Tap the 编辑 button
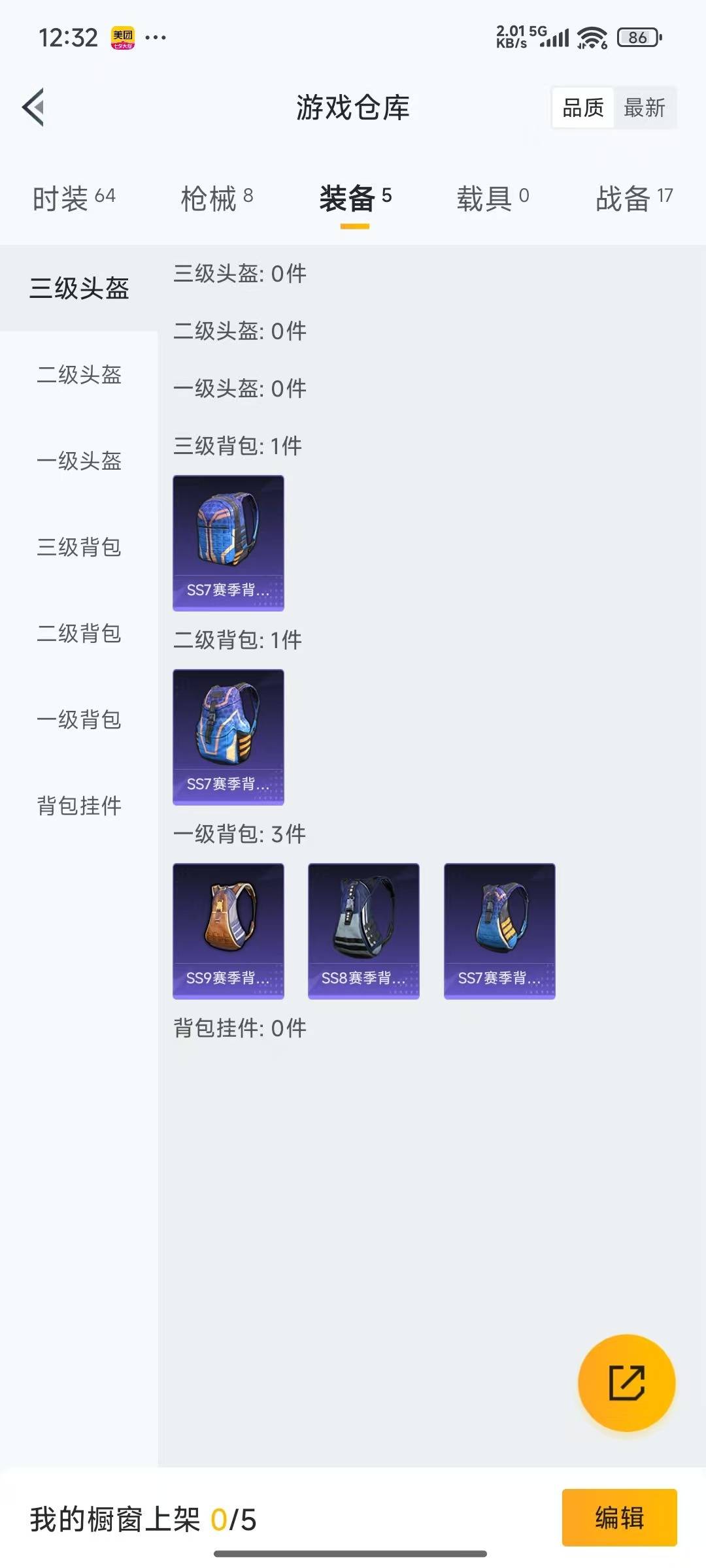Image resolution: width=706 pixels, height=1568 pixels. point(619,1518)
